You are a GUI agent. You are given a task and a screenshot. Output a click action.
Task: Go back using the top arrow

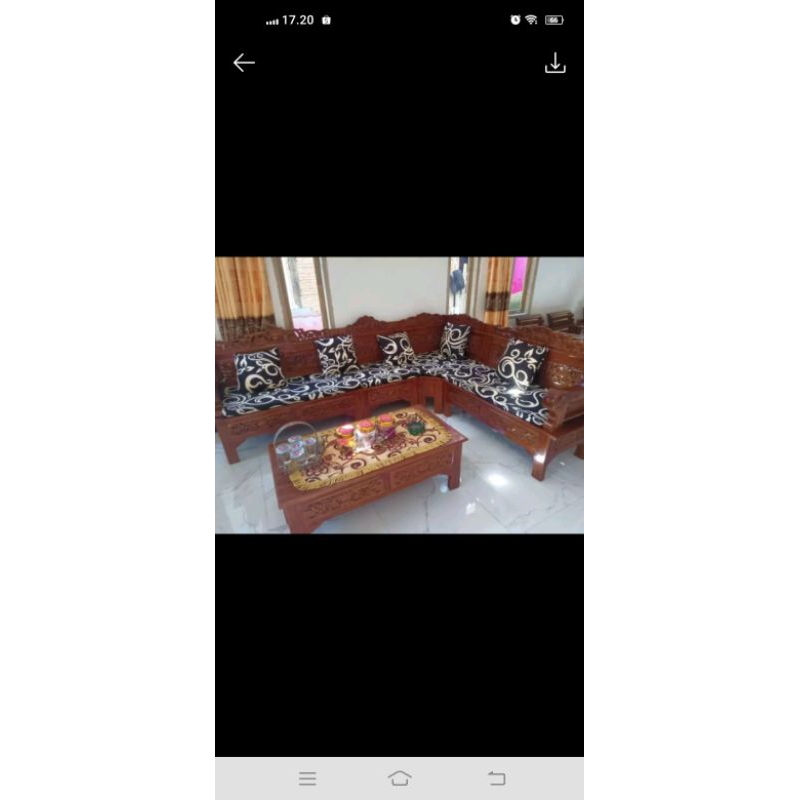(244, 63)
